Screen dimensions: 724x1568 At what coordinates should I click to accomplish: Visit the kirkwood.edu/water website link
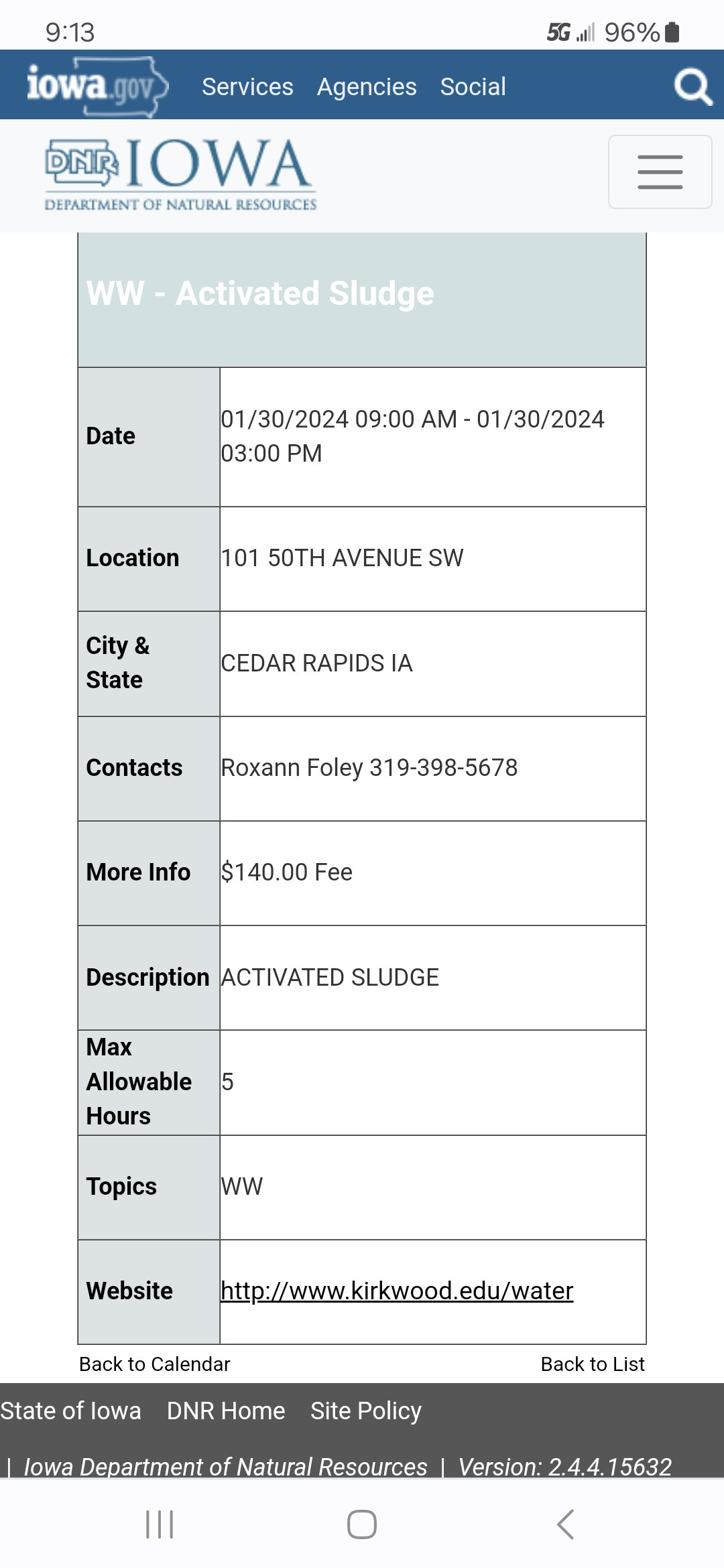click(397, 1291)
